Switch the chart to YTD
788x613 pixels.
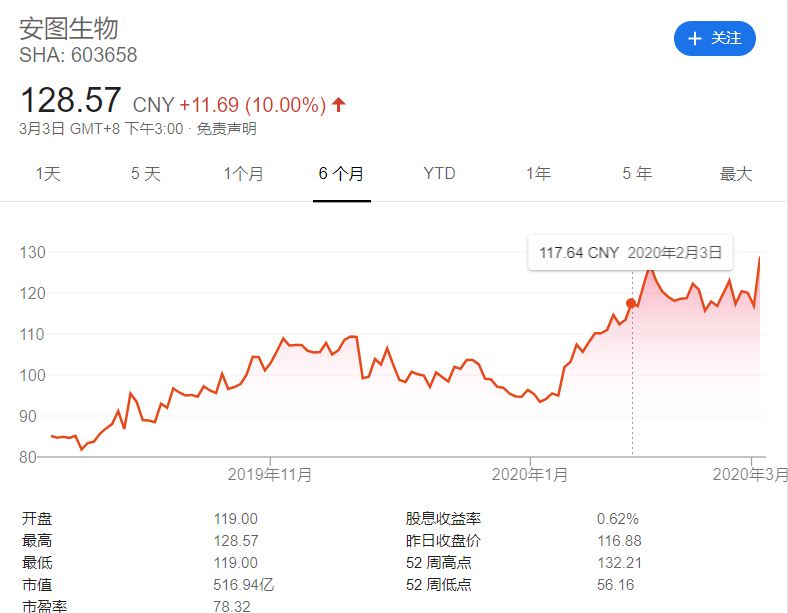click(439, 174)
